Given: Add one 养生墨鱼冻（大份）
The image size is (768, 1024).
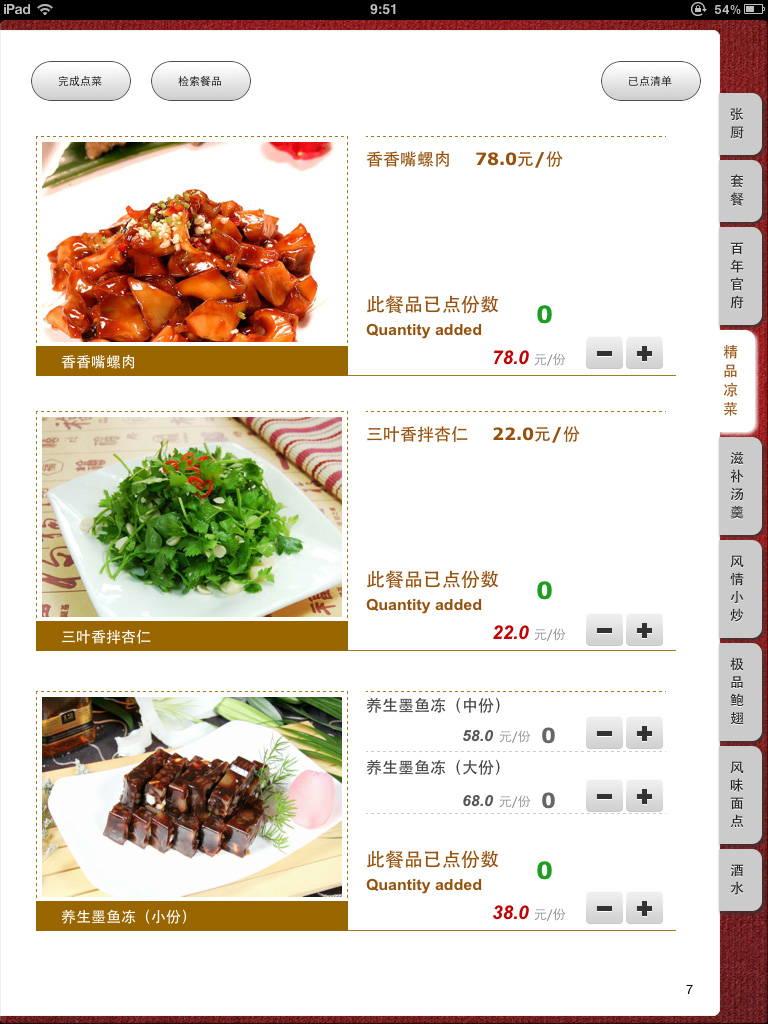Looking at the screenshot, I should (x=644, y=797).
